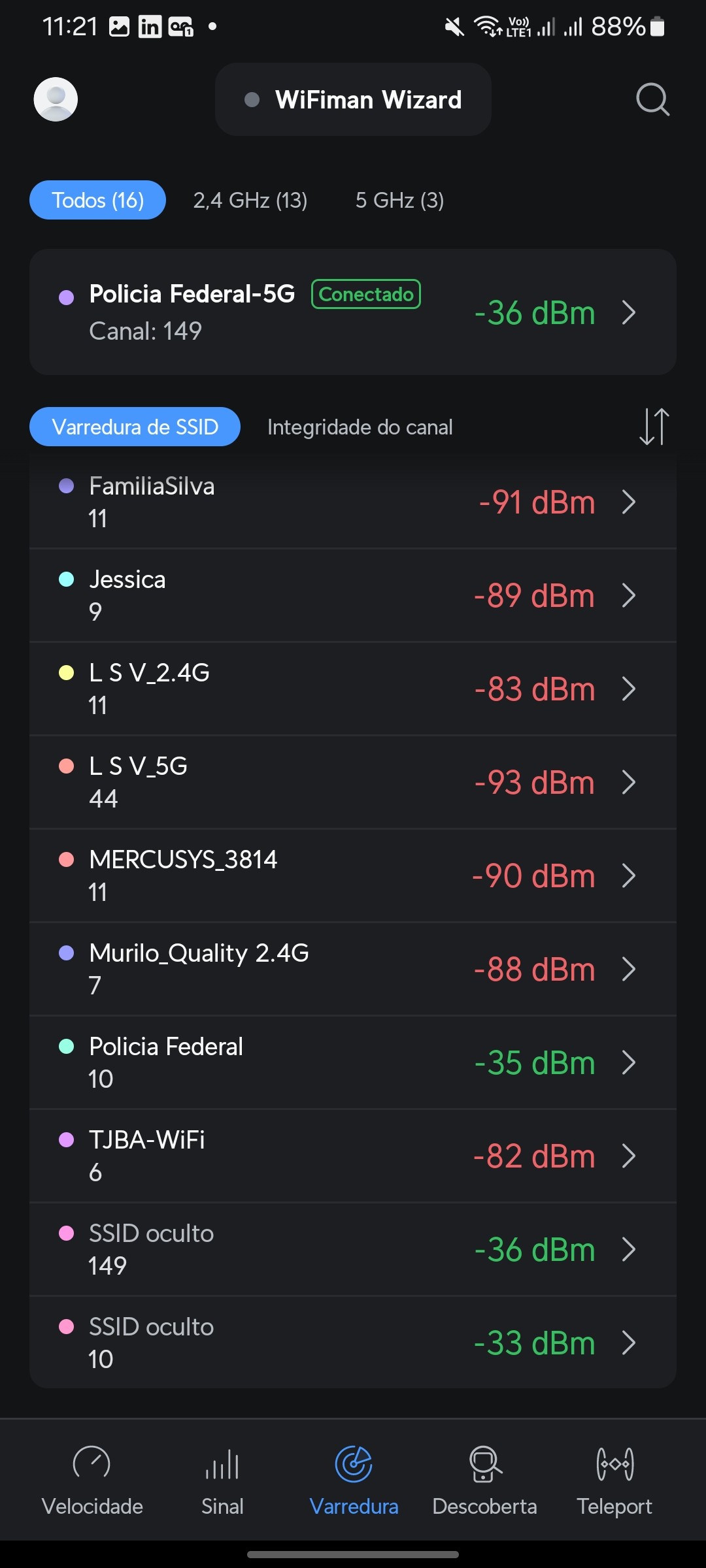This screenshot has width=706, height=1568.
Task: Open the profile avatar
Action: point(56,99)
